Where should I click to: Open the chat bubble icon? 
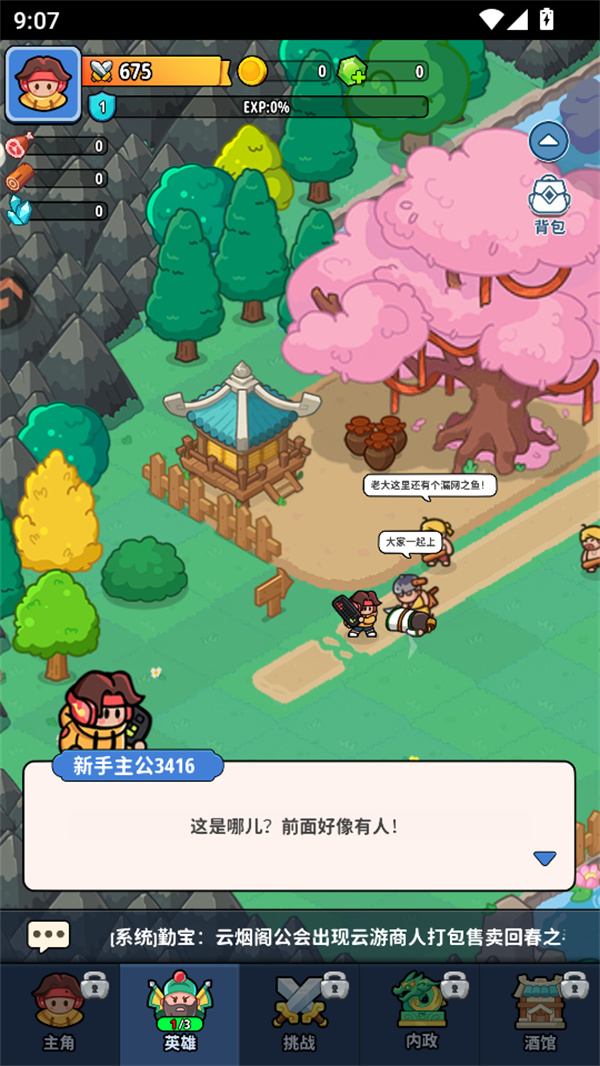pos(48,936)
